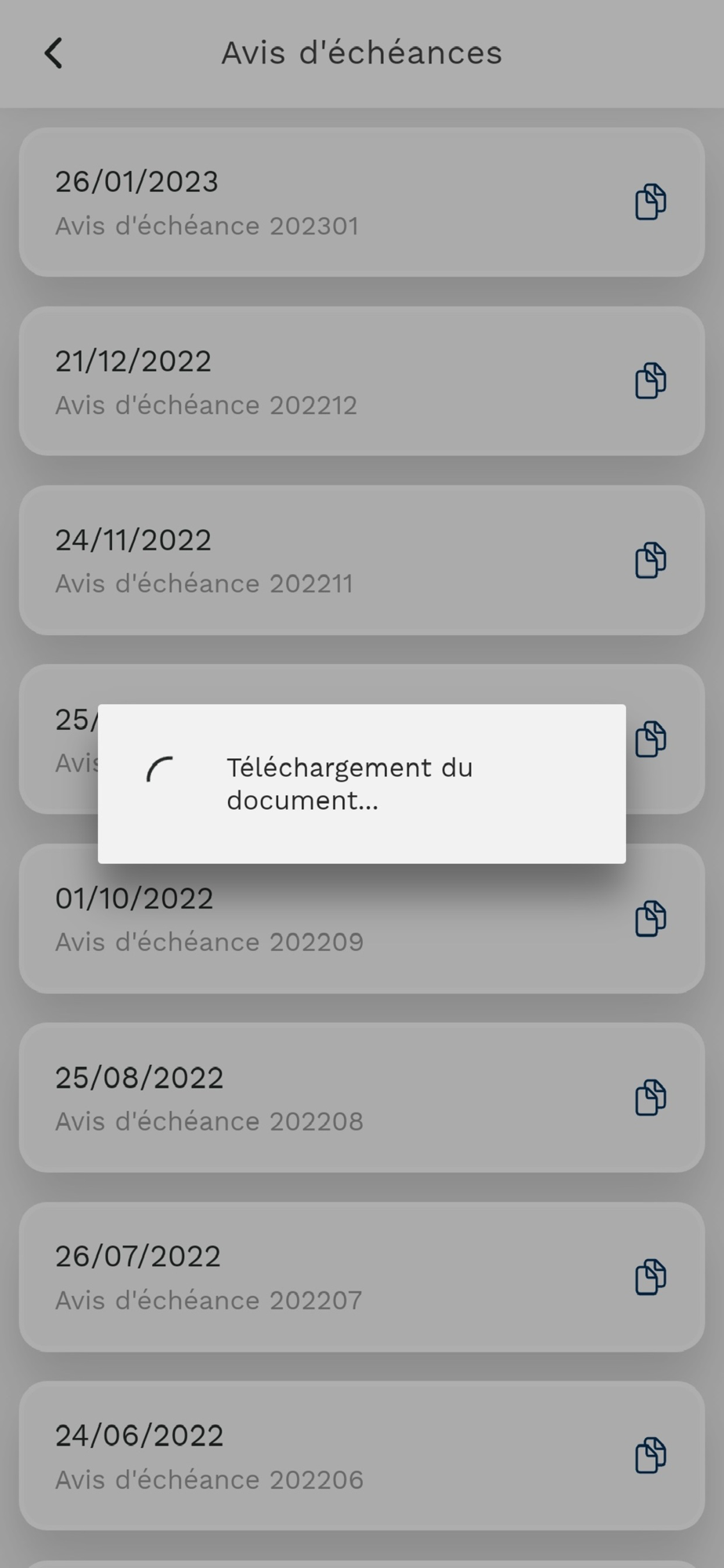Open the 24/11/2022 avis d'échéance card
The image size is (724, 1568).
click(361, 560)
